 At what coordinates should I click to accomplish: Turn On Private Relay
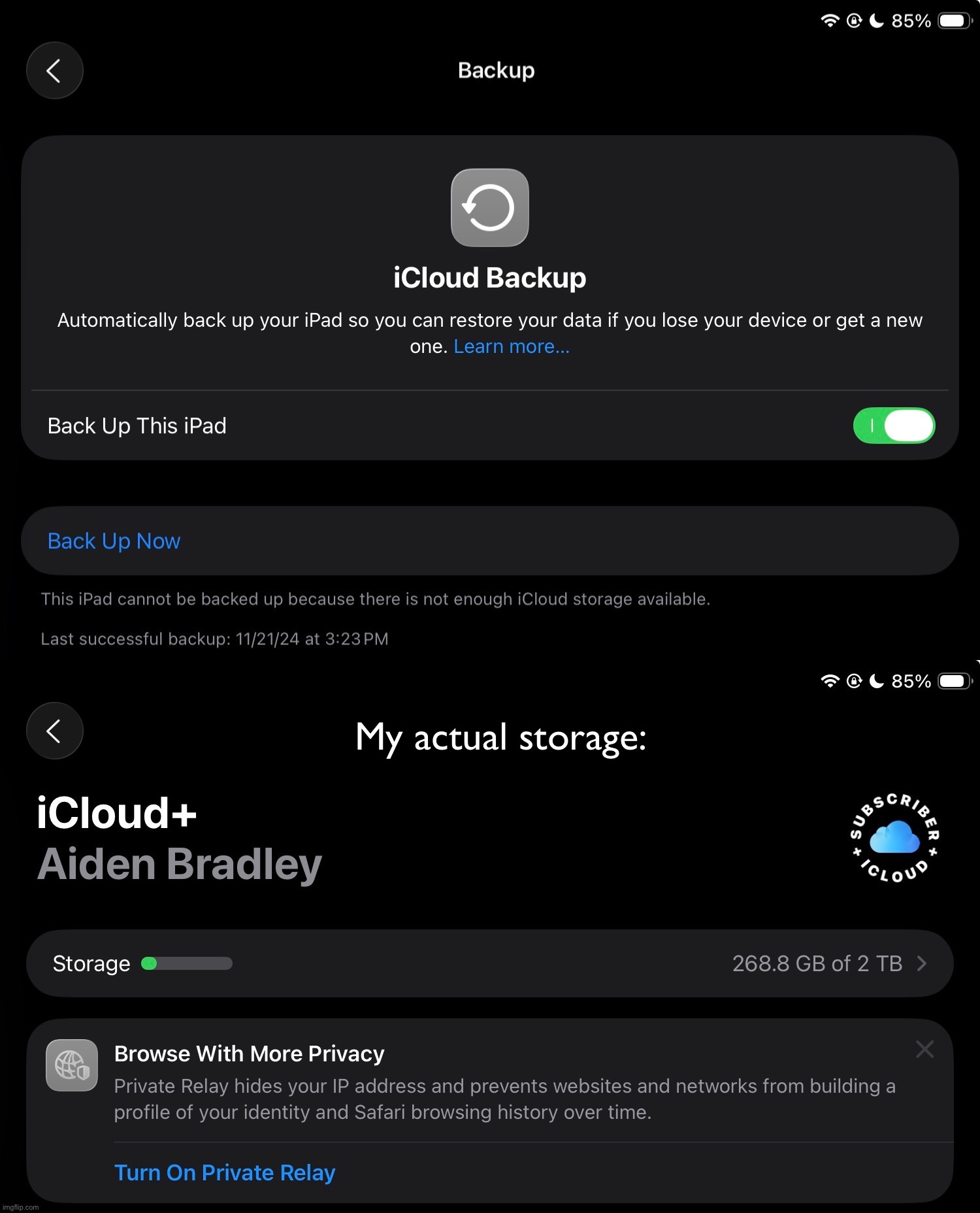click(x=224, y=1172)
